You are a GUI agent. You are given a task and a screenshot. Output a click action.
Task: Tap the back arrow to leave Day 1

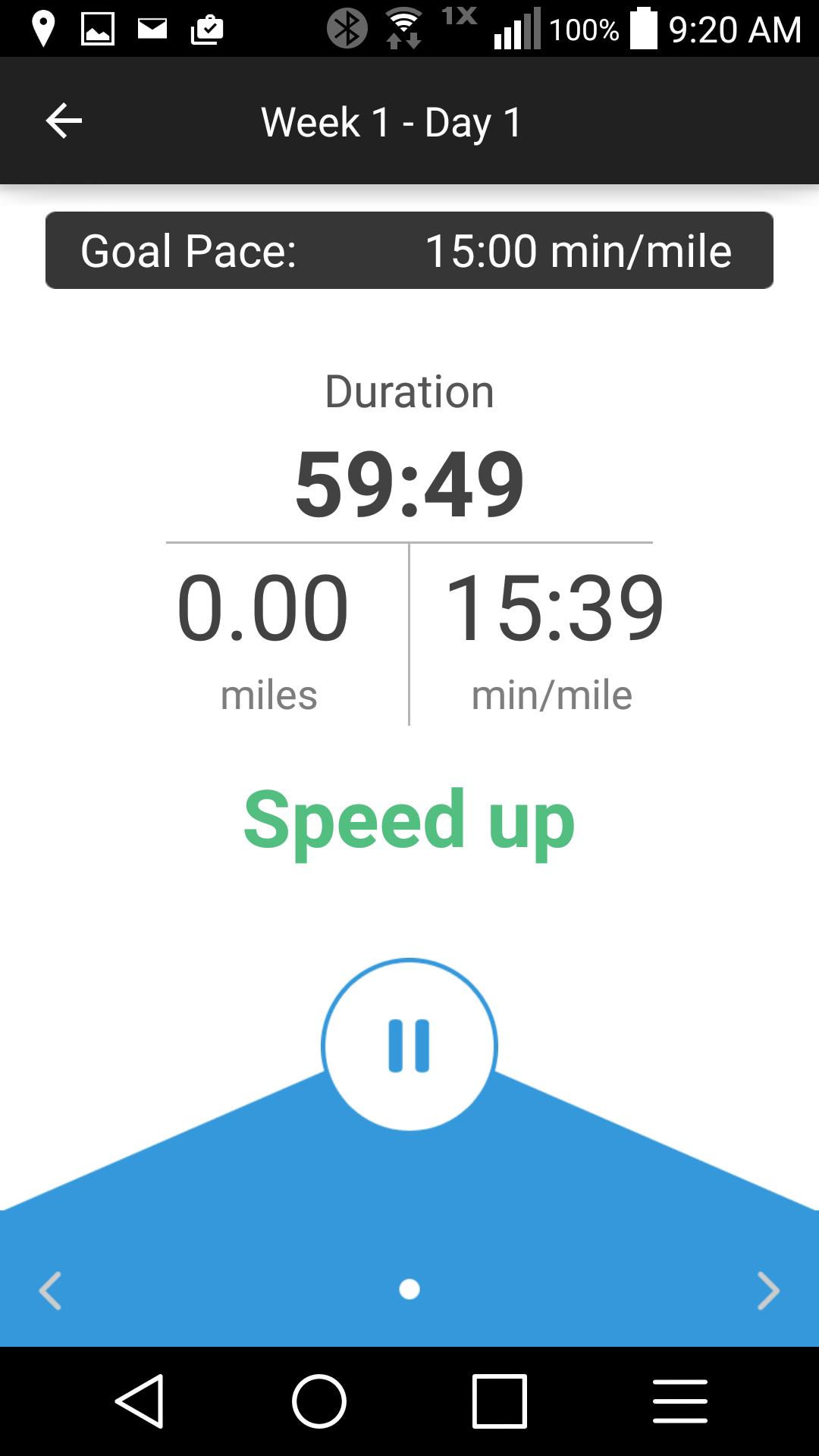(x=64, y=121)
